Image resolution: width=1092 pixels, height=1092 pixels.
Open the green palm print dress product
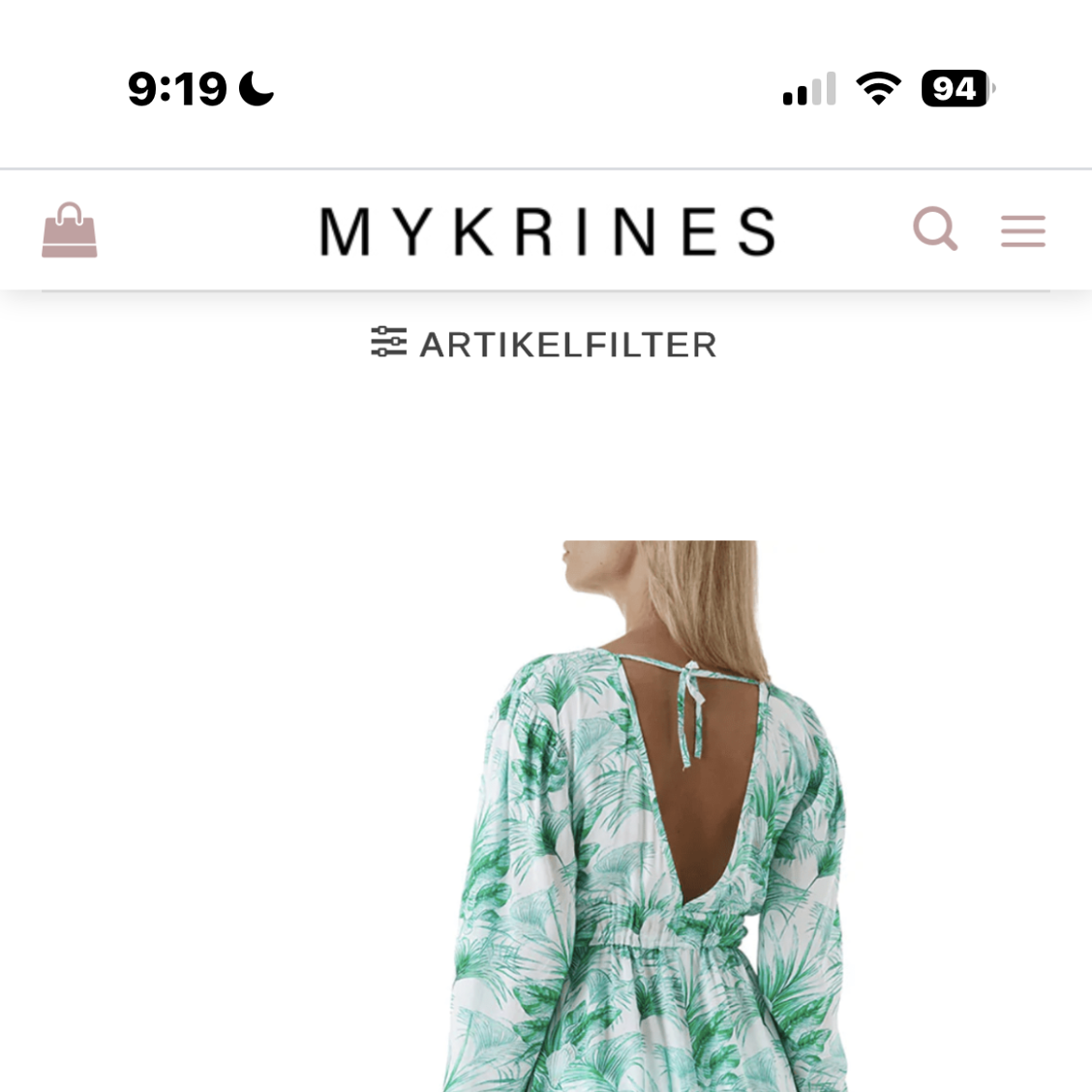coord(649,823)
